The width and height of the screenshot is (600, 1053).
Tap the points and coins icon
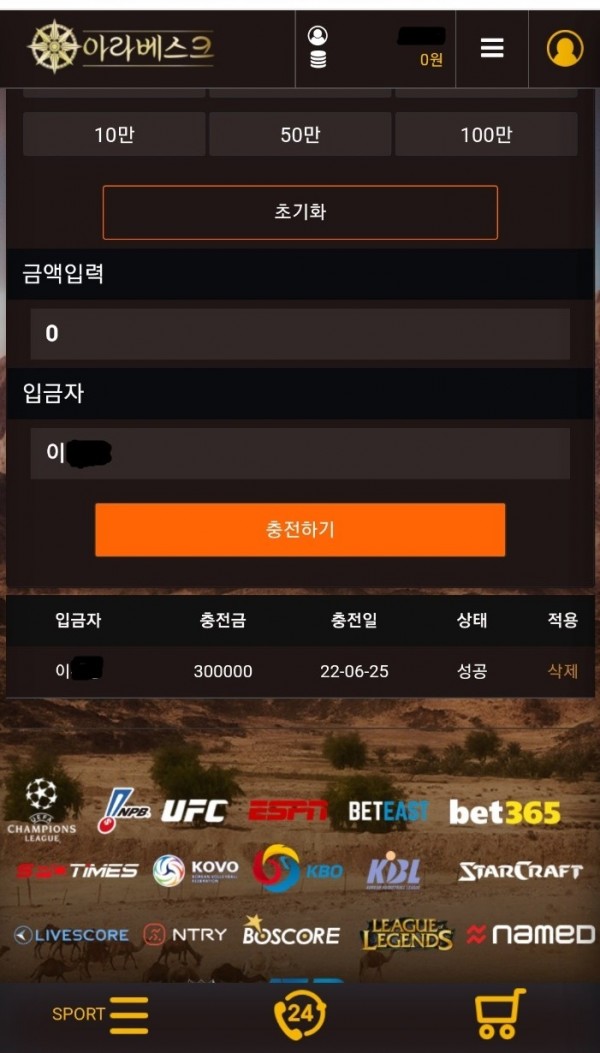click(318, 48)
